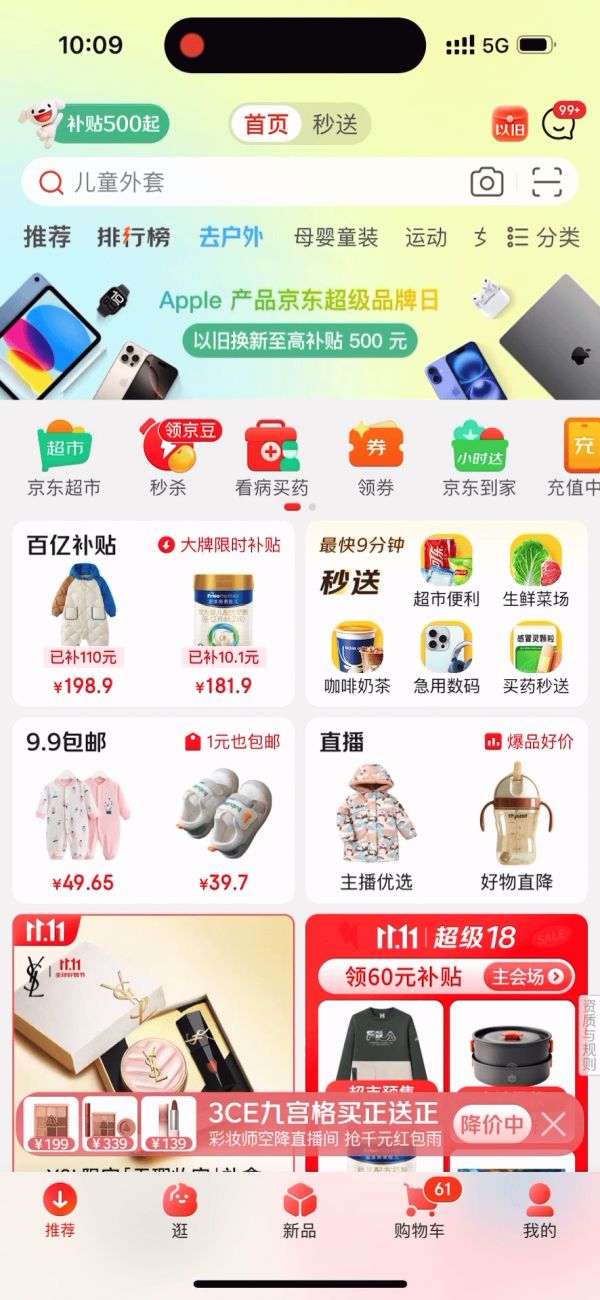Open the 购物车 cart tab
Screen dimensions: 600x1300
(419, 1210)
